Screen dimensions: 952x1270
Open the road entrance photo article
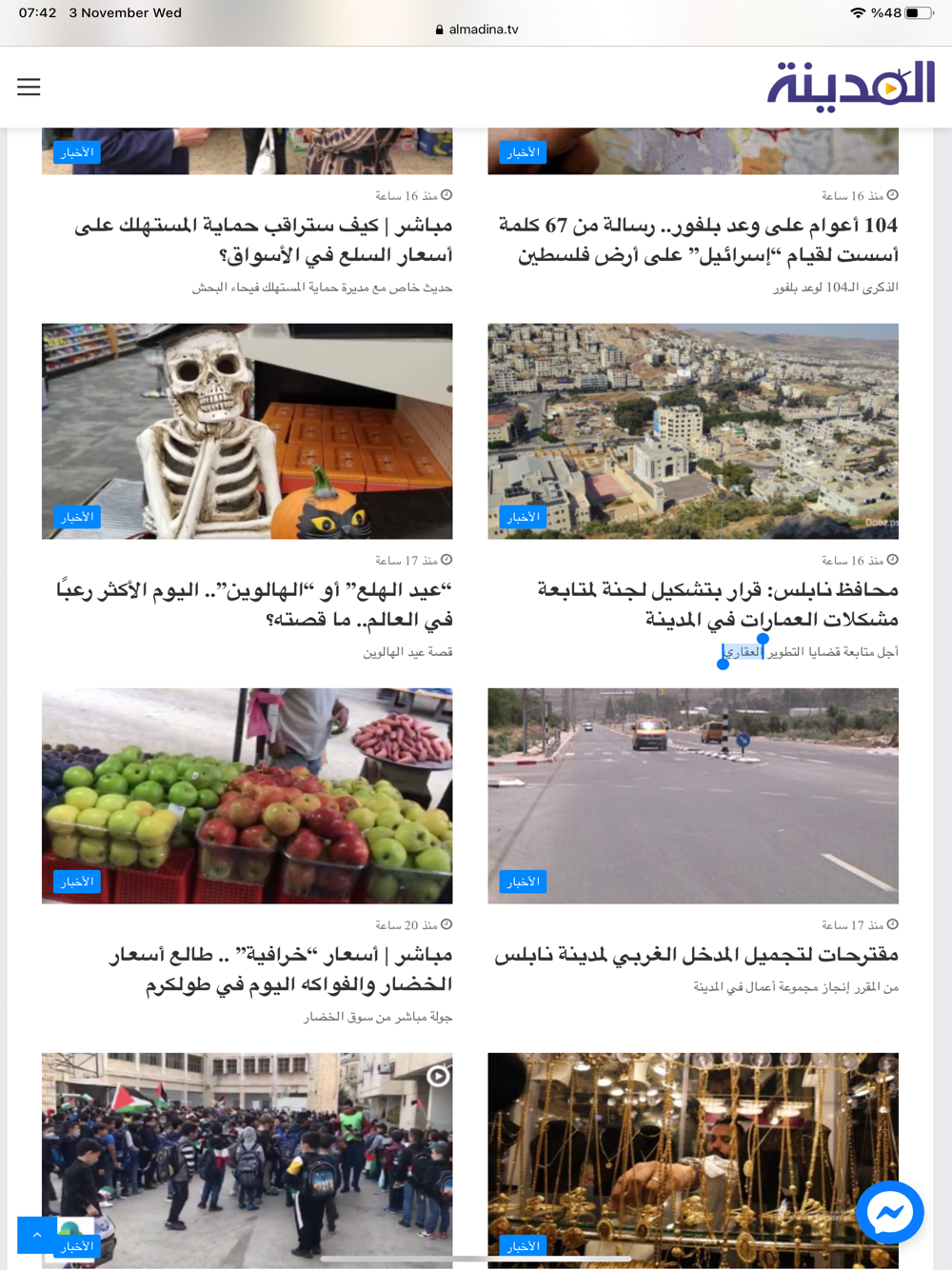[693, 796]
